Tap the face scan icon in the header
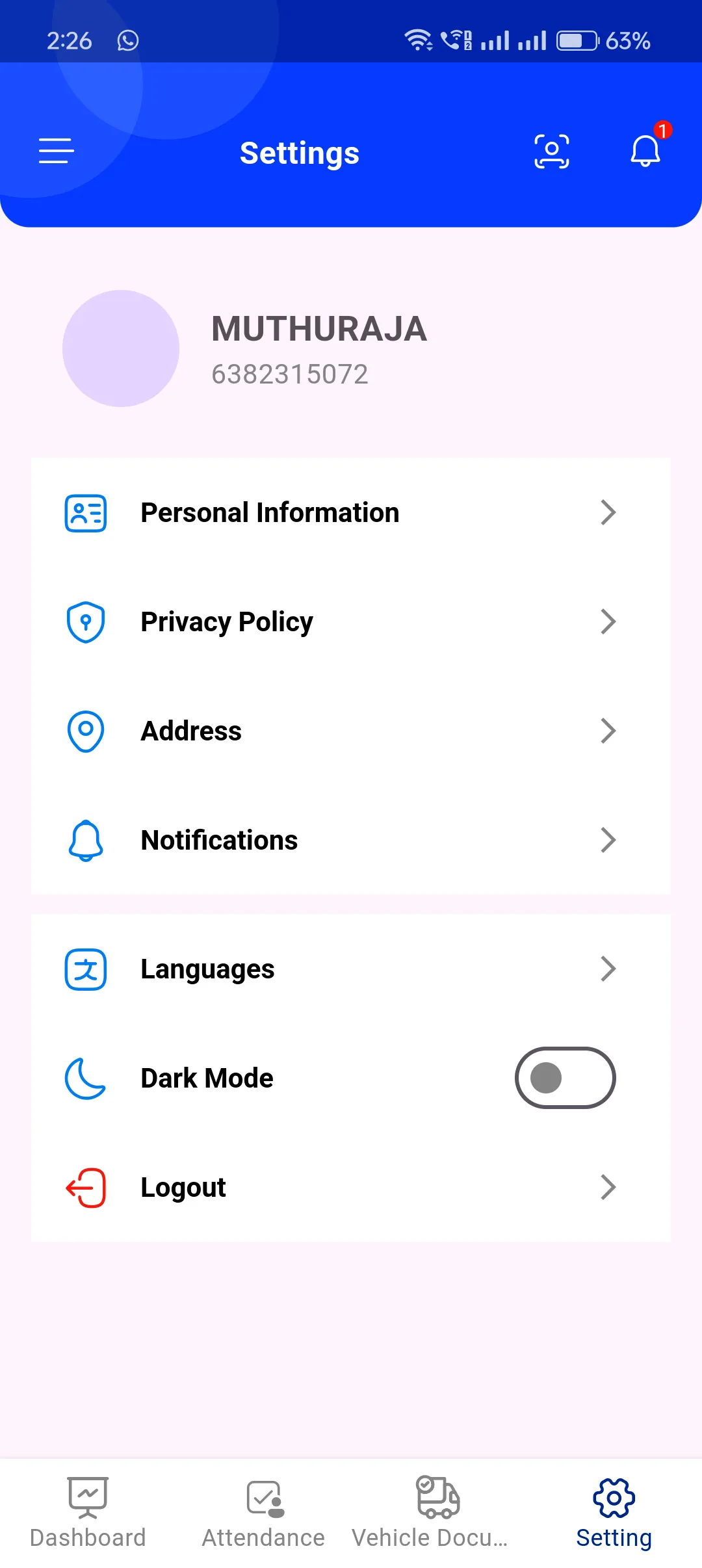 tap(551, 151)
